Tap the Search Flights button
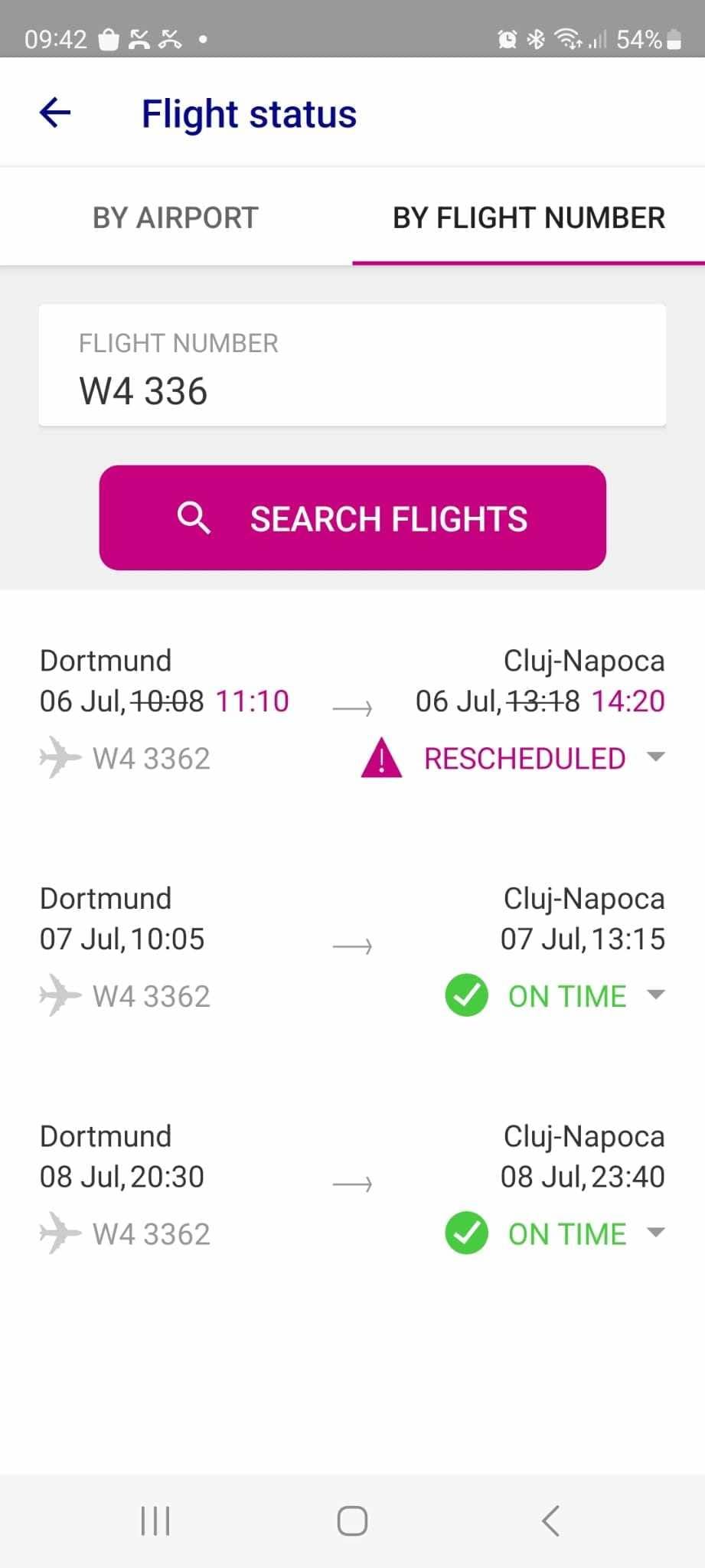 click(352, 518)
